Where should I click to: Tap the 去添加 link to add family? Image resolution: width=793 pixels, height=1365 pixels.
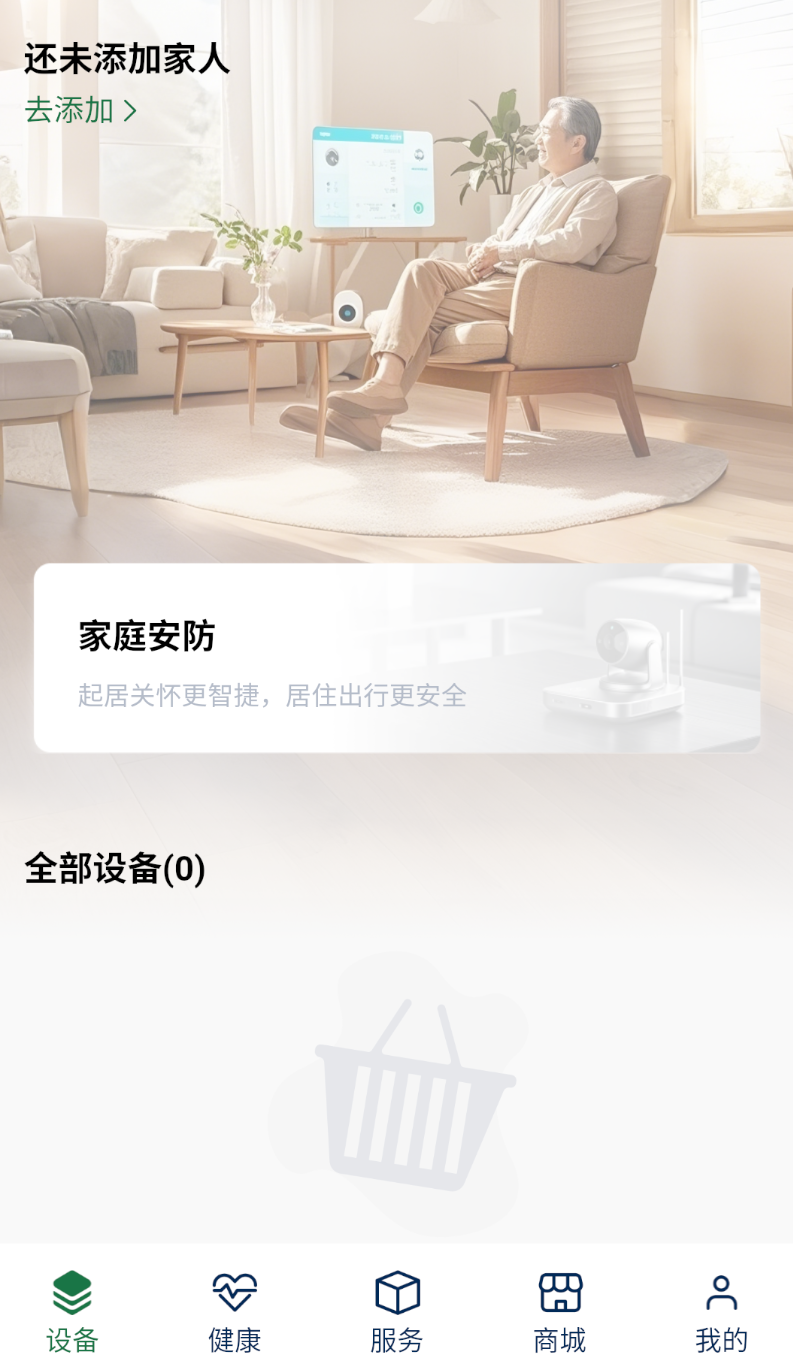81,111
